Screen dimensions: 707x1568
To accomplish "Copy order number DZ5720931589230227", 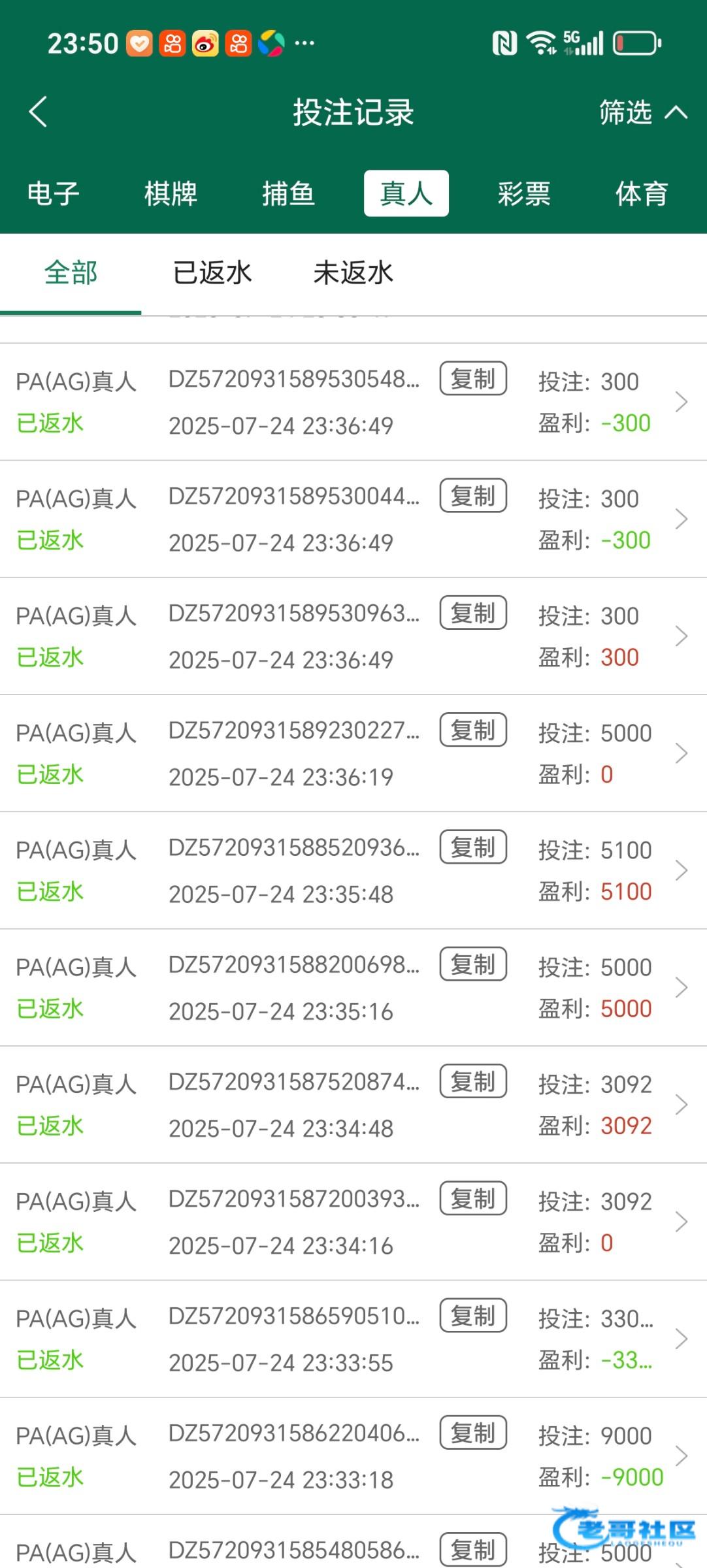I will tap(473, 730).
